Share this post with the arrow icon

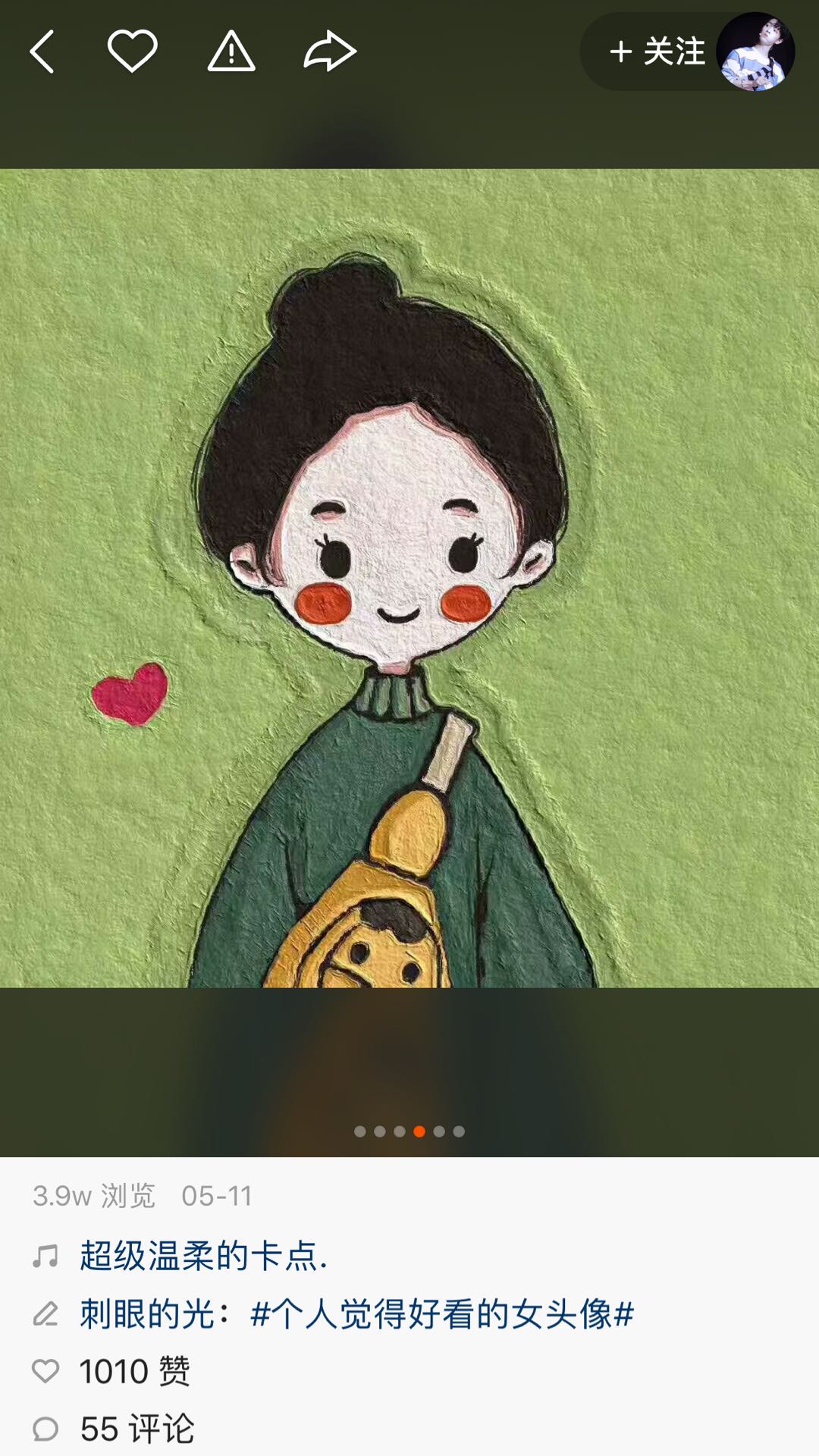click(329, 52)
